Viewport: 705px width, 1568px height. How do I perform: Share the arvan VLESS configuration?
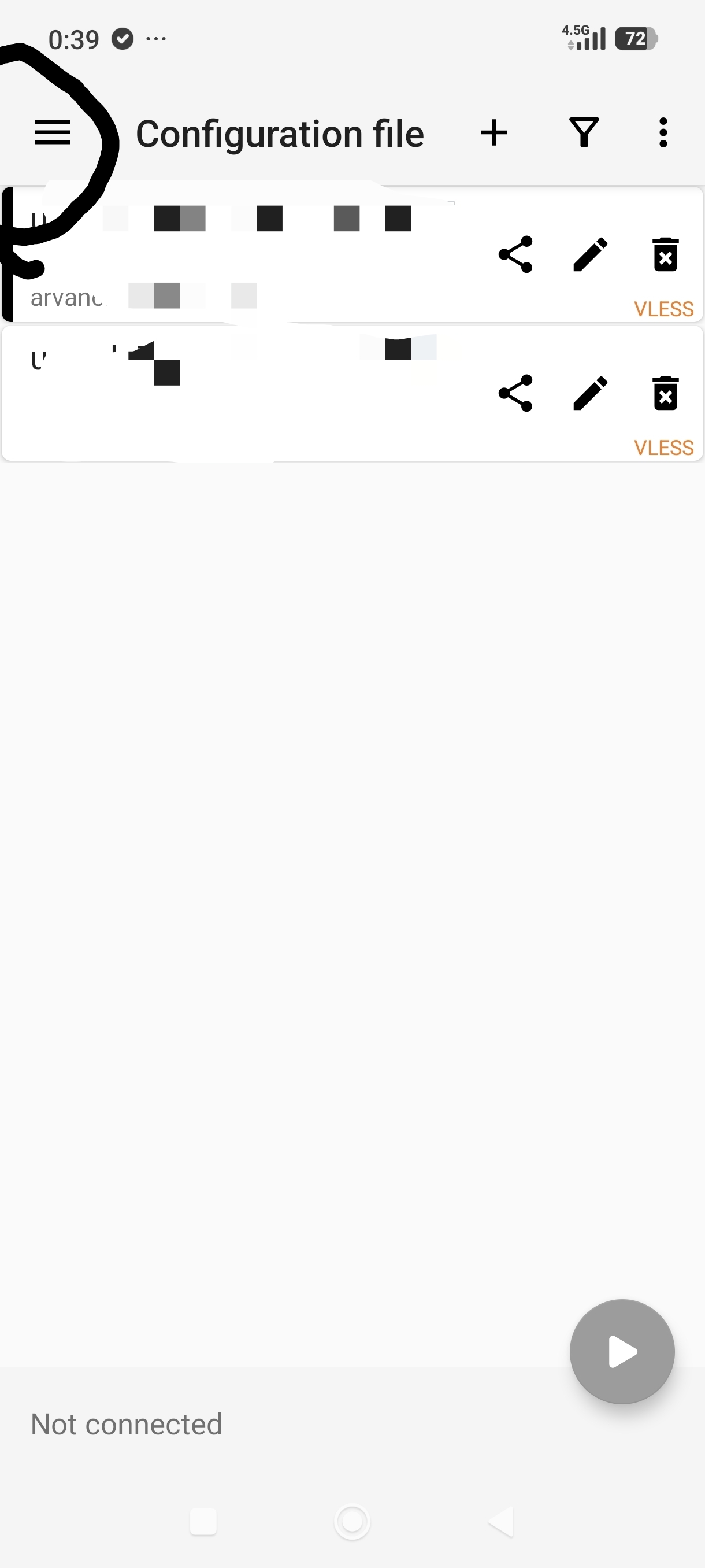pyautogui.click(x=515, y=254)
